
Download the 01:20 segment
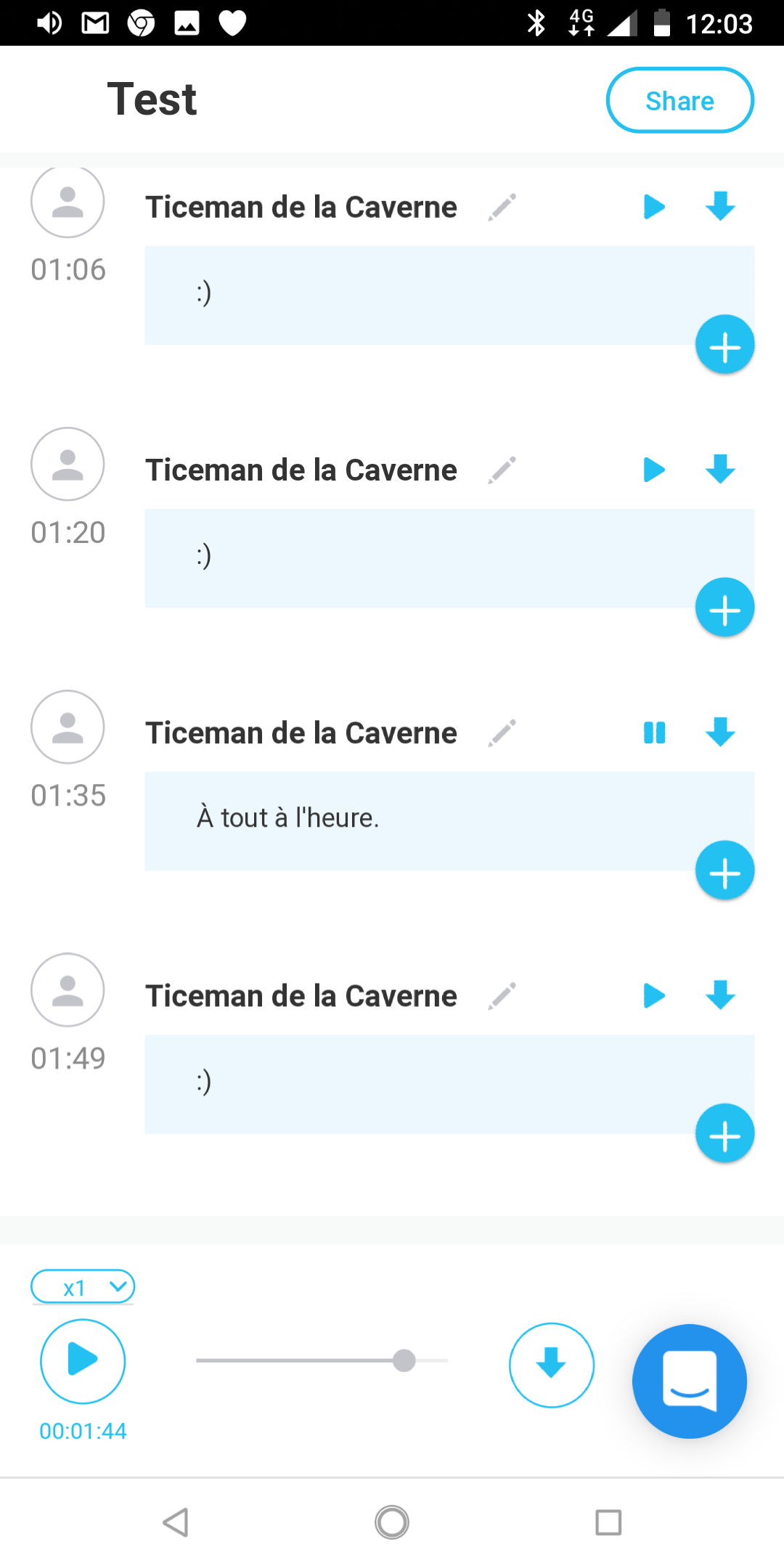(720, 469)
